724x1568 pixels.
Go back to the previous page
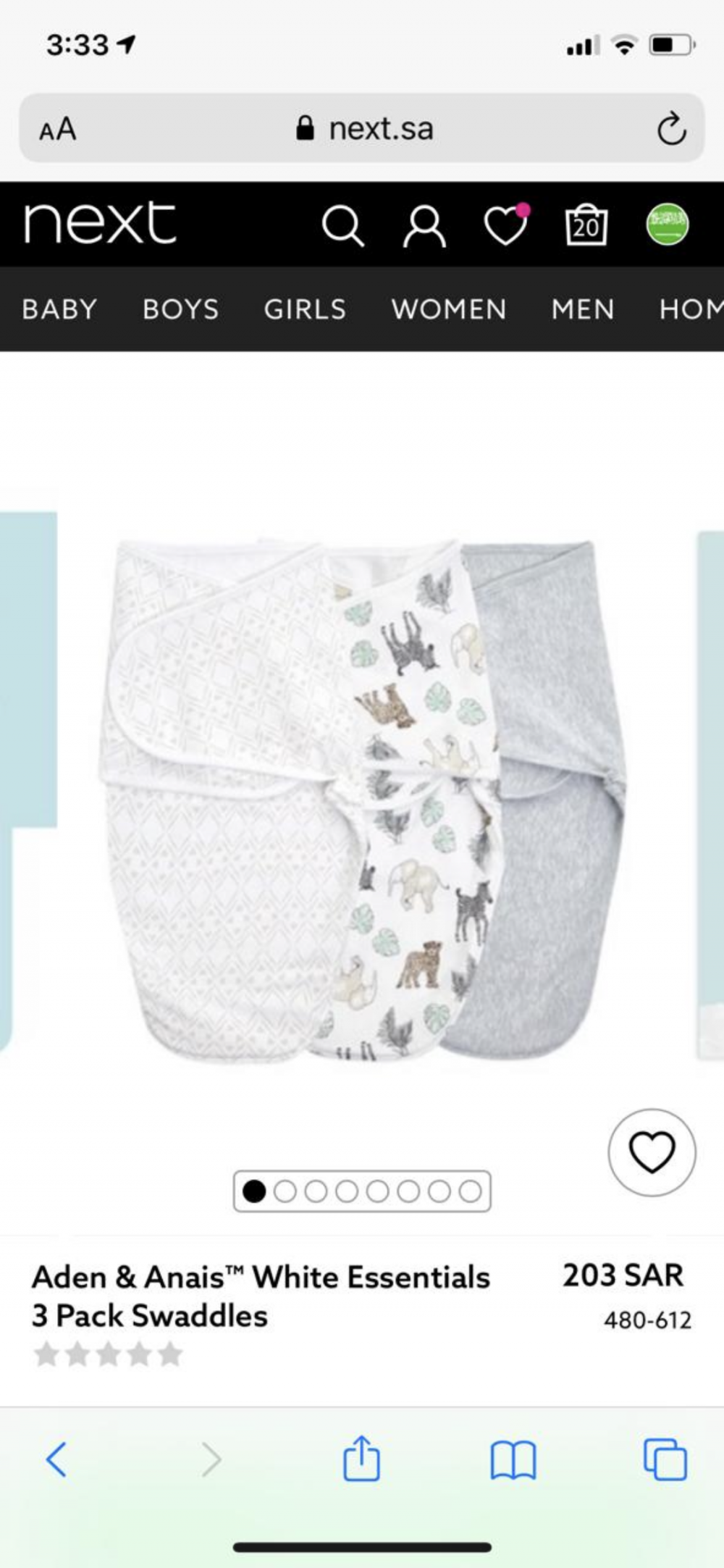pyautogui.click(x=56, y=1459)
